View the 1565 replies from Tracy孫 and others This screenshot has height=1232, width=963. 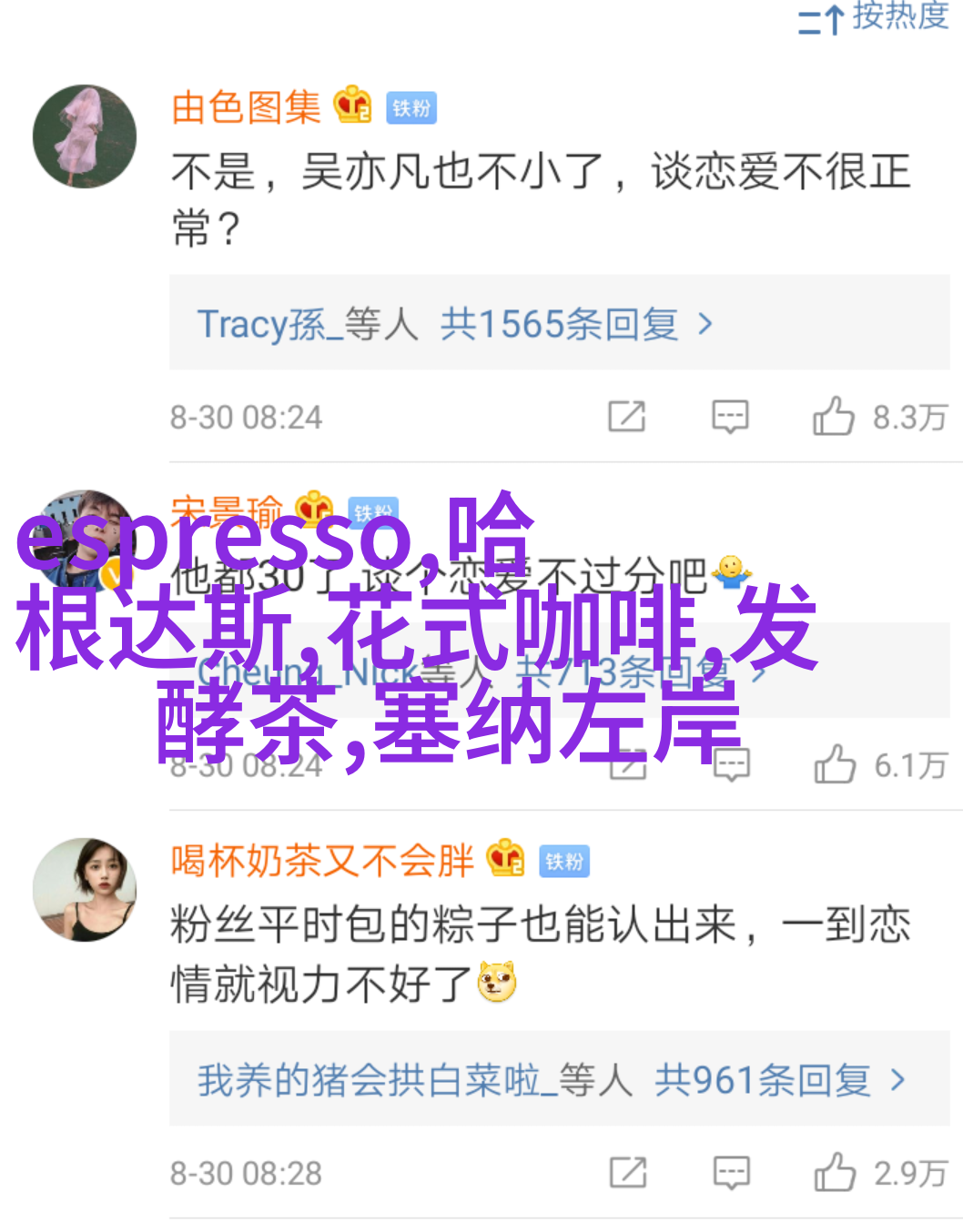[x=455, y=324]
